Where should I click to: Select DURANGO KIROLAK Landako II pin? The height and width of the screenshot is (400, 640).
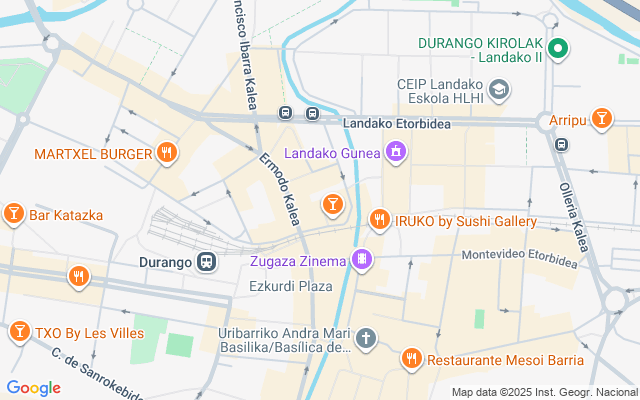point(558,49)
